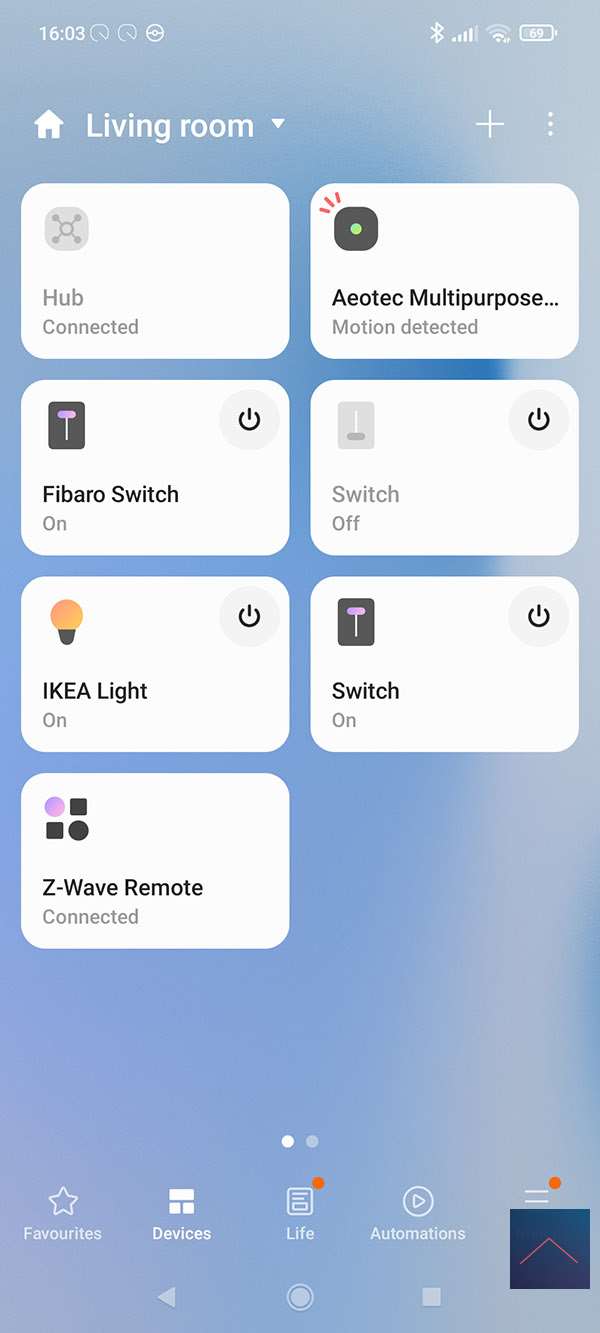Add a new device with plus icon
This screenshot has height=1333, width=600.
point(489,125)
